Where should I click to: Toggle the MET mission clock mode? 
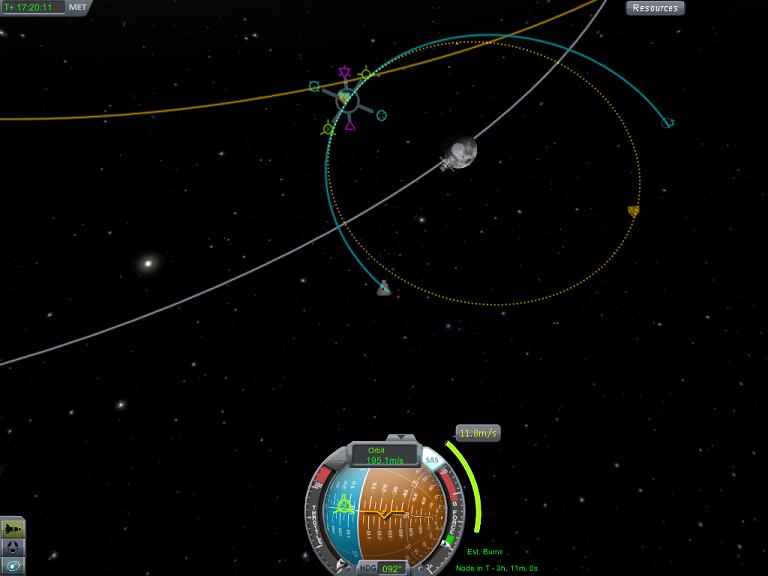click(77, 7)
